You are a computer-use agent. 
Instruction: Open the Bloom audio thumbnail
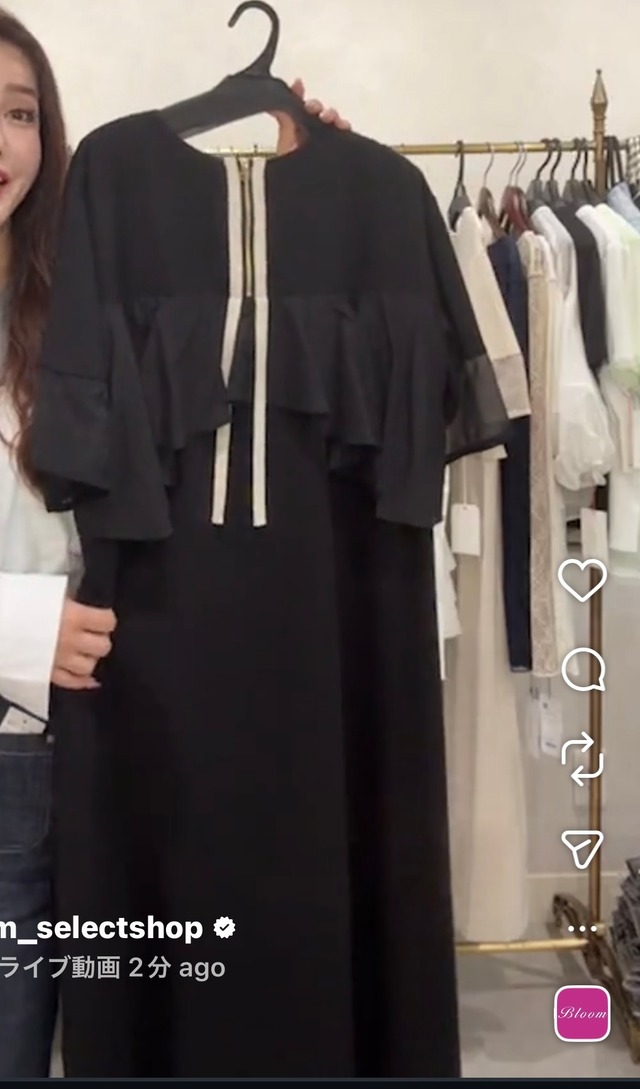(x=582, y=1013)
